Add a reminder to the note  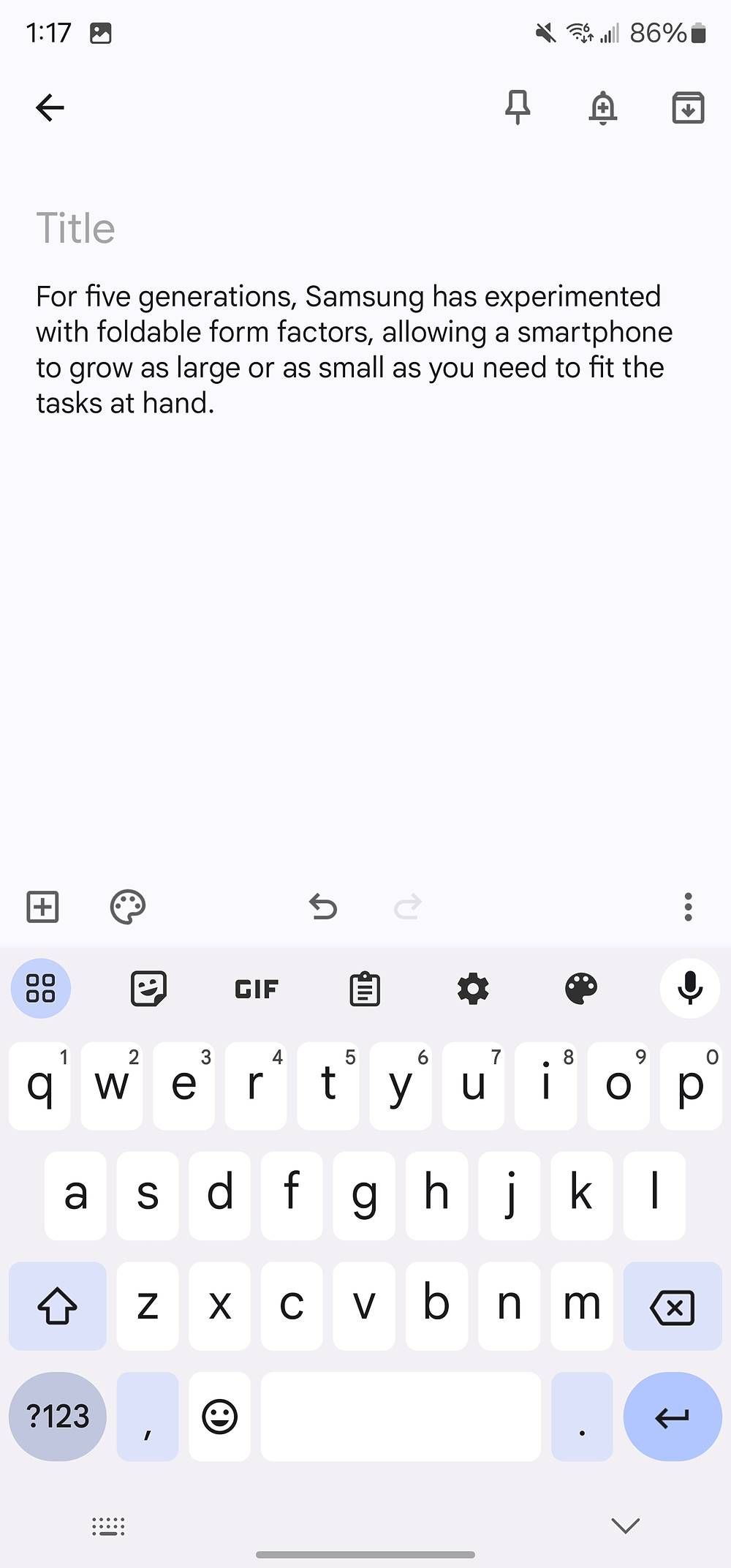tap(602, 108)
